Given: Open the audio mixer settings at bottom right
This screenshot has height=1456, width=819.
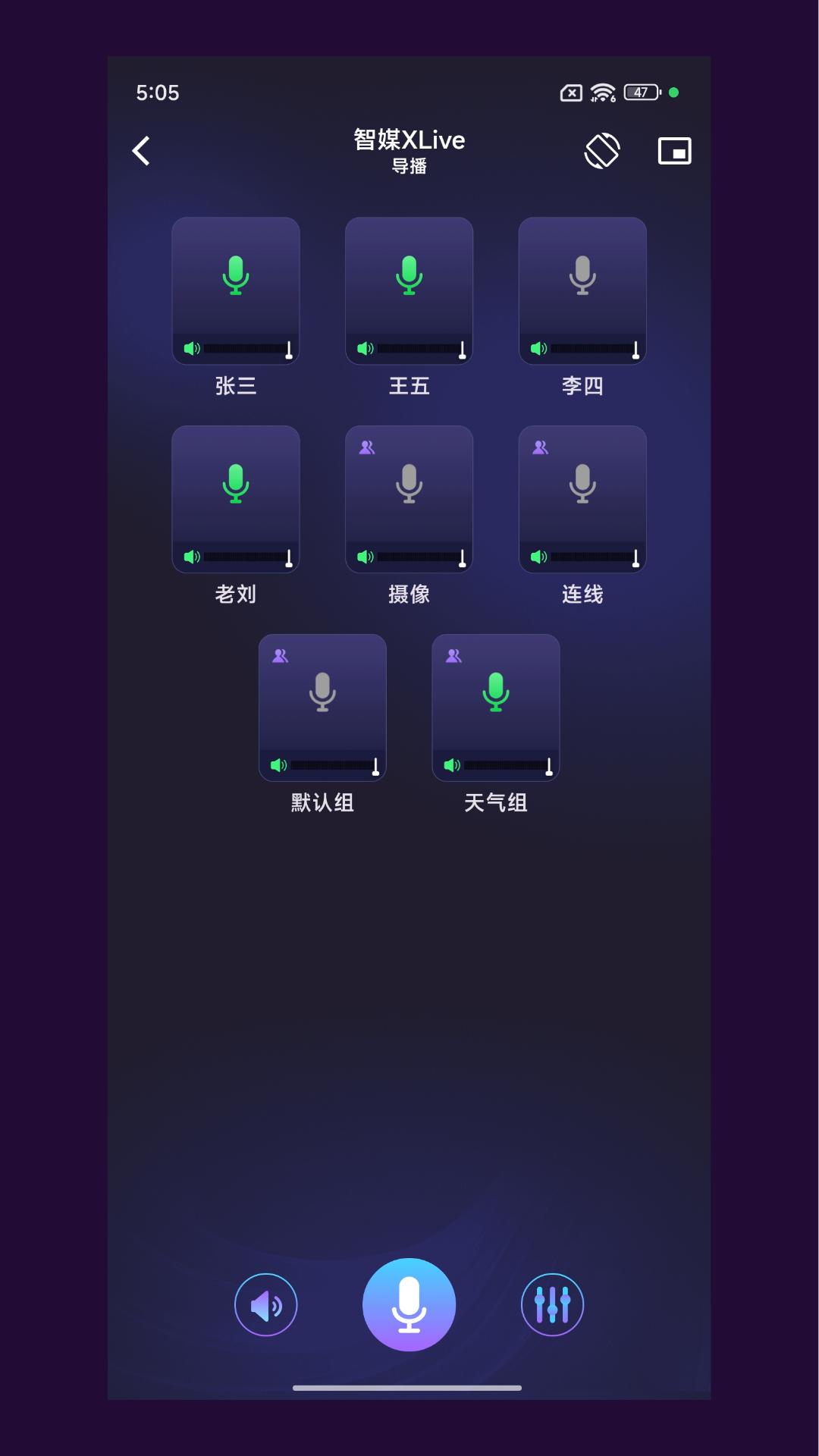Looking at the screenshot, I should [x=553, y=1303].
